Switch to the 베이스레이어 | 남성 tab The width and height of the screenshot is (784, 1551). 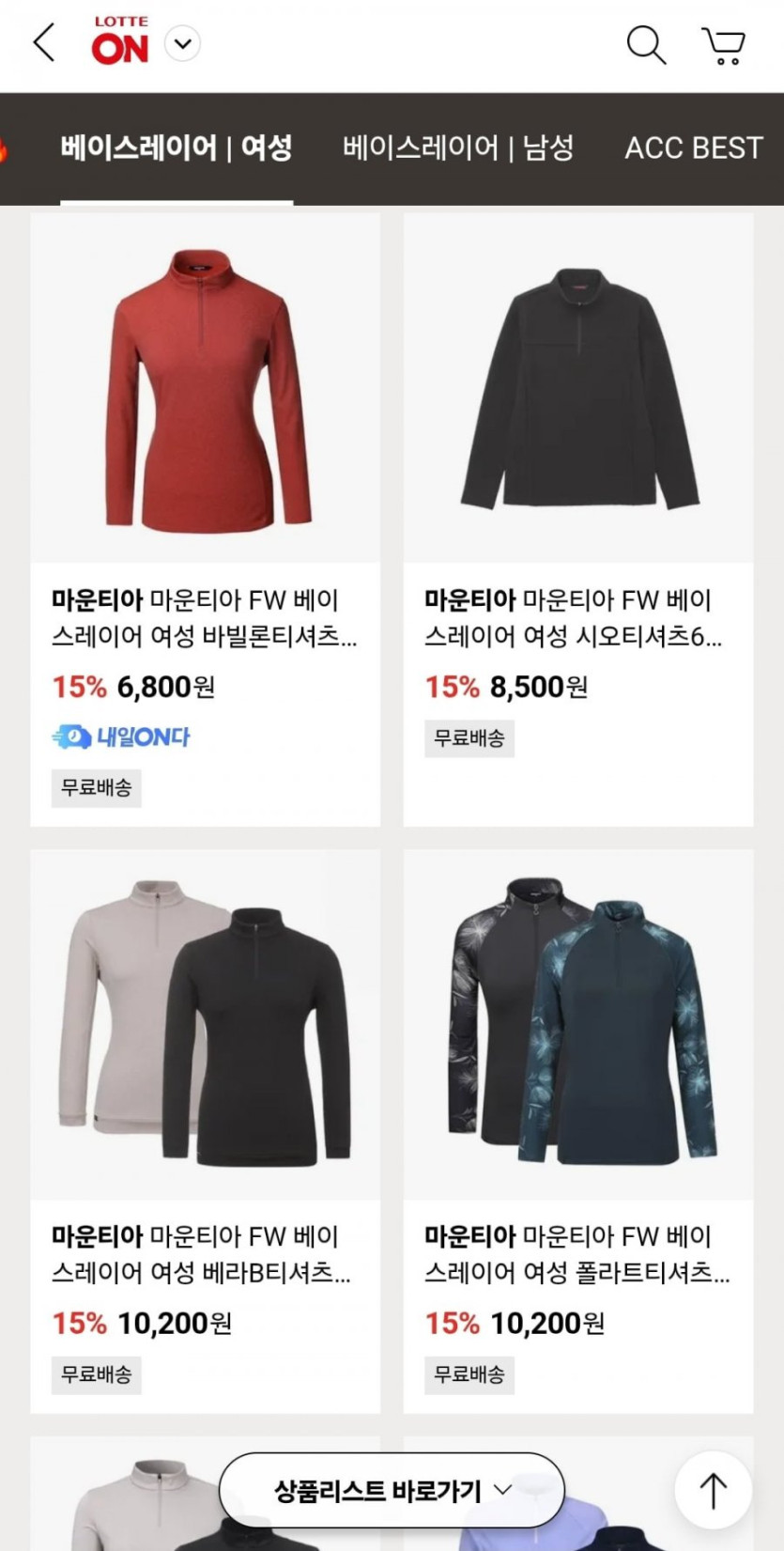[x=458, y=148]
